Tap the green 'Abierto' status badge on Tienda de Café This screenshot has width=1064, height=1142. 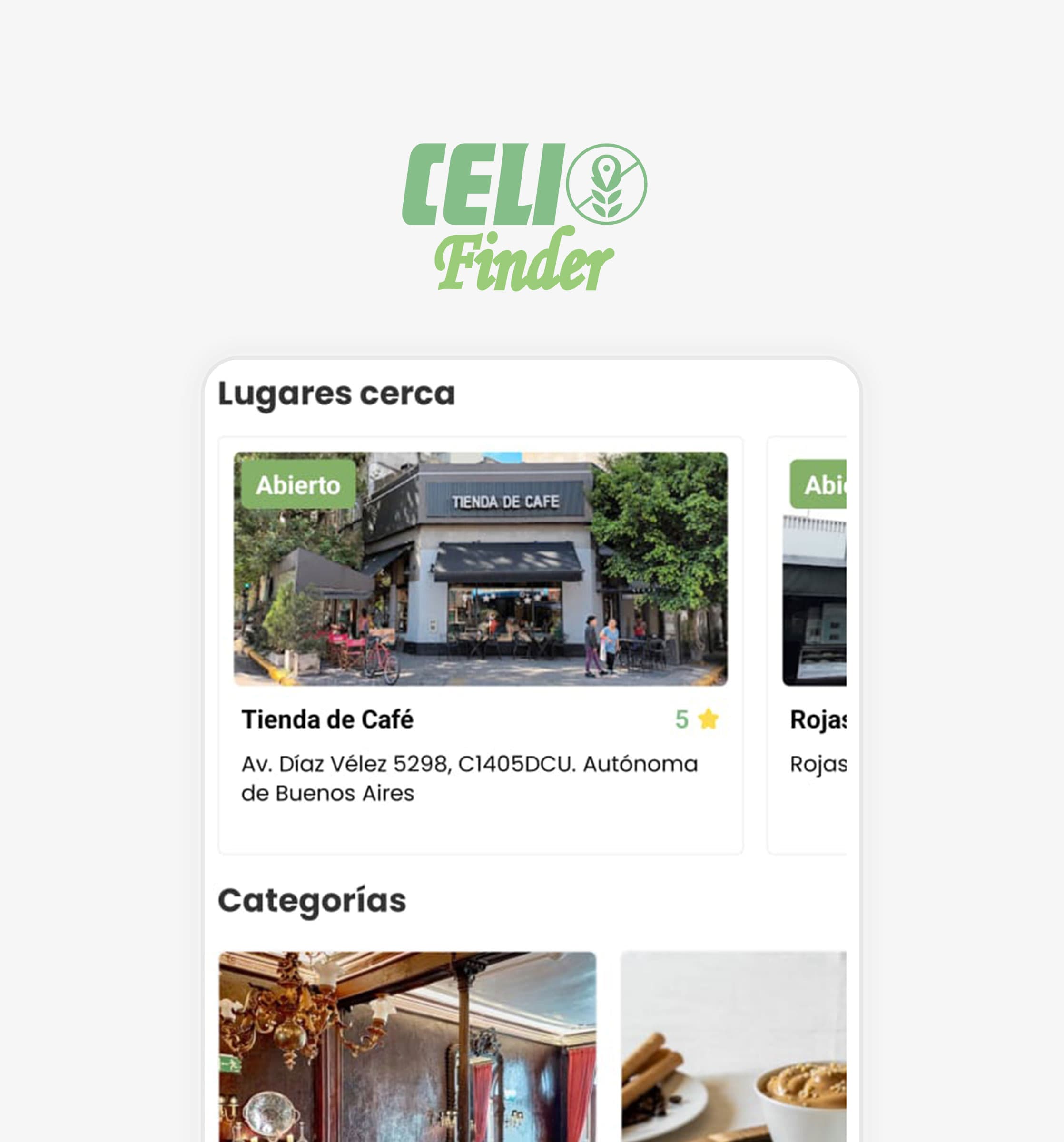pyautogui.click(x=299, y=484)
